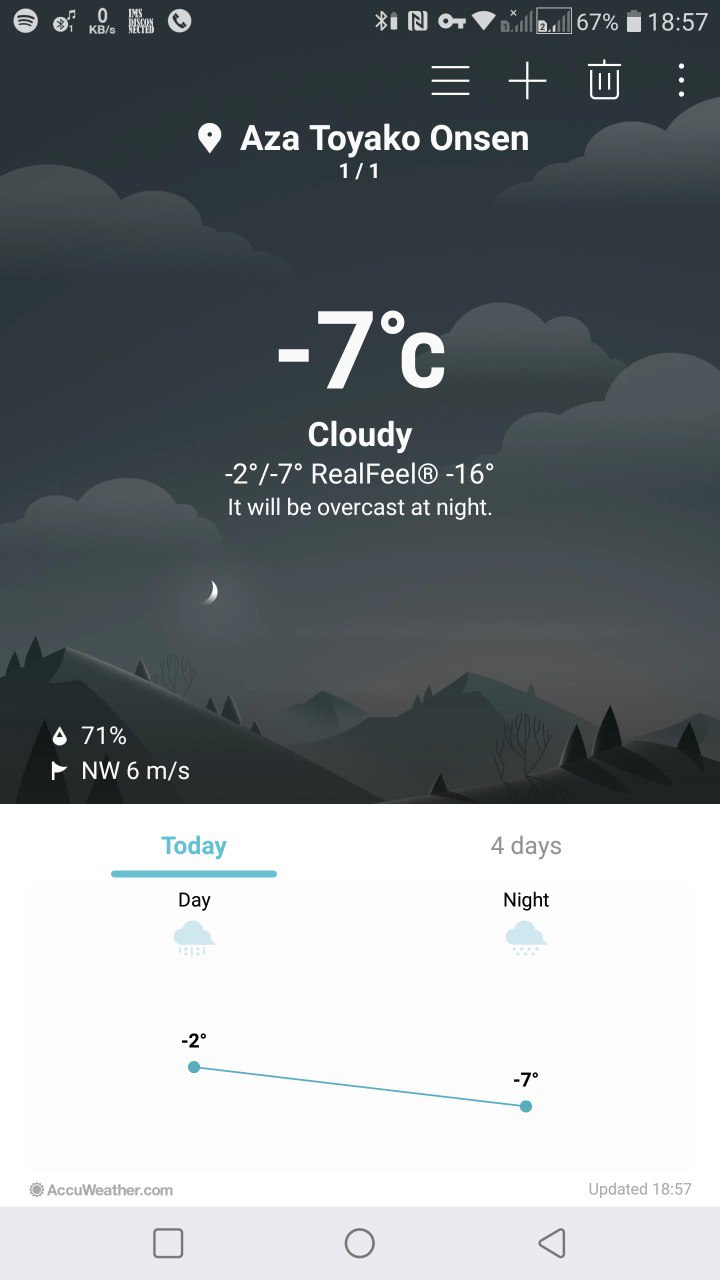720x1280 pixels.
Task: Open the city list menu
Action: [450, 80]
